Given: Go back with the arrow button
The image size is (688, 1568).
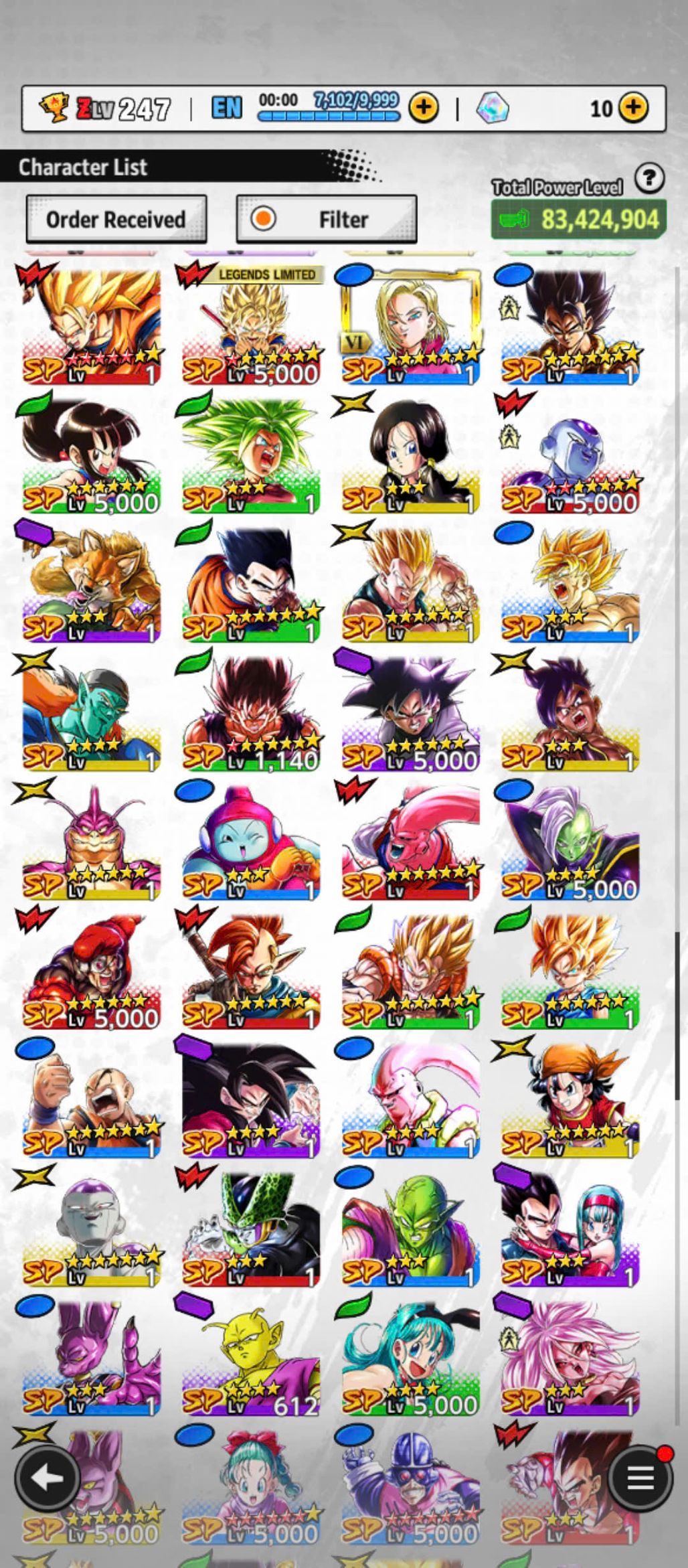Looking at the screenshot, I should pyautogui.click(x=47, y=1478).
